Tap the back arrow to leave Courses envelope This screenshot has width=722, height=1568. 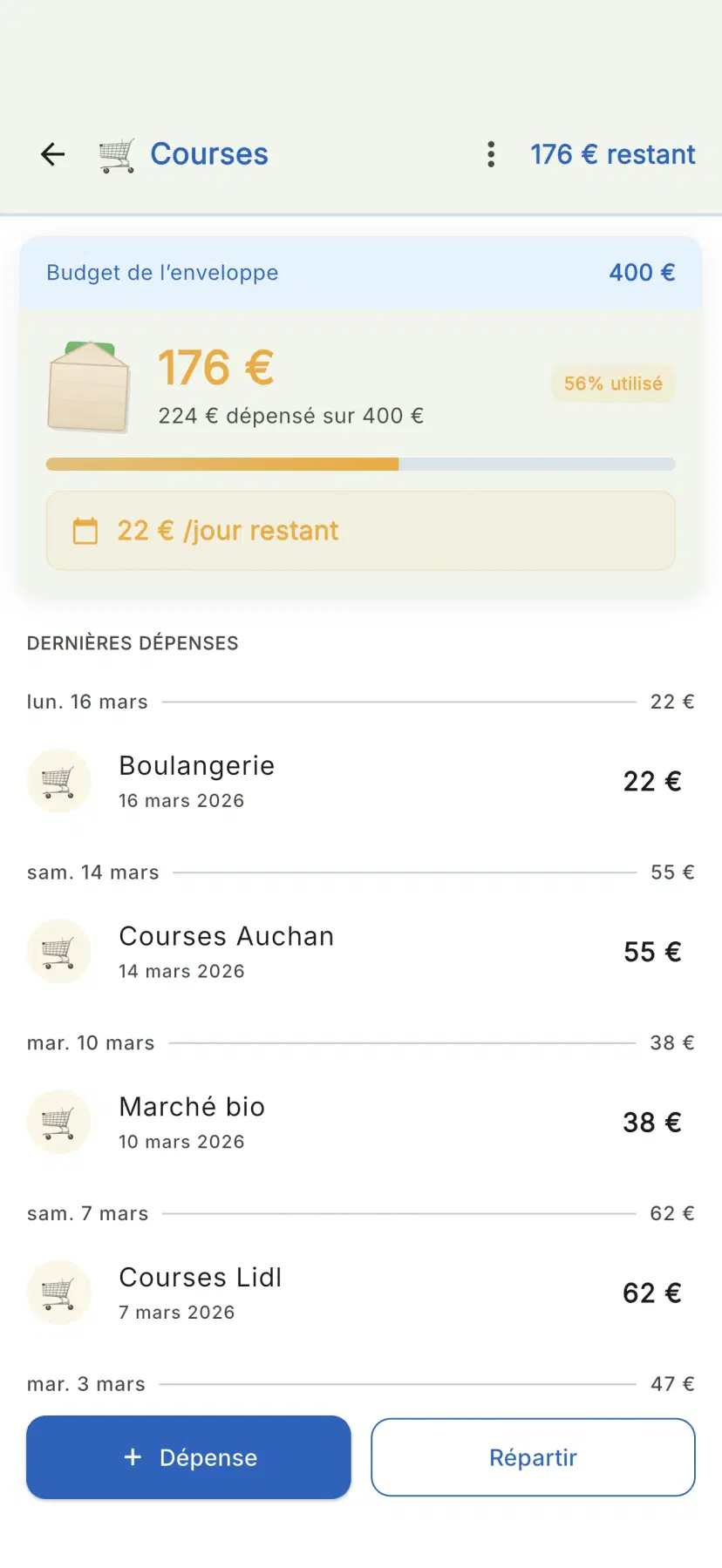click(52, 154)
